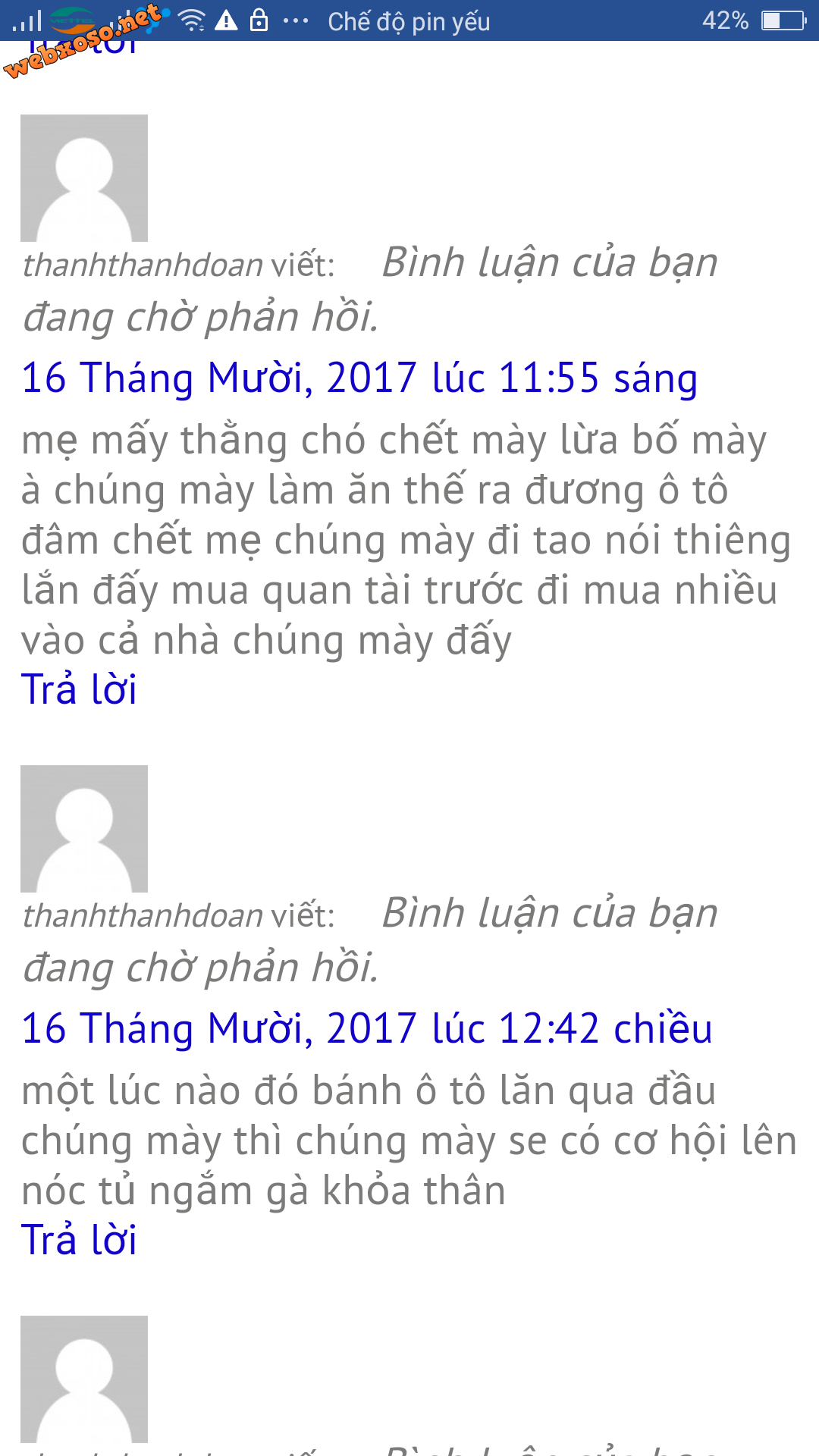Tap Trả lời under the 11:55 sáng comment
This screenshot has height=1456, width=819.
(x=79, y=690)
